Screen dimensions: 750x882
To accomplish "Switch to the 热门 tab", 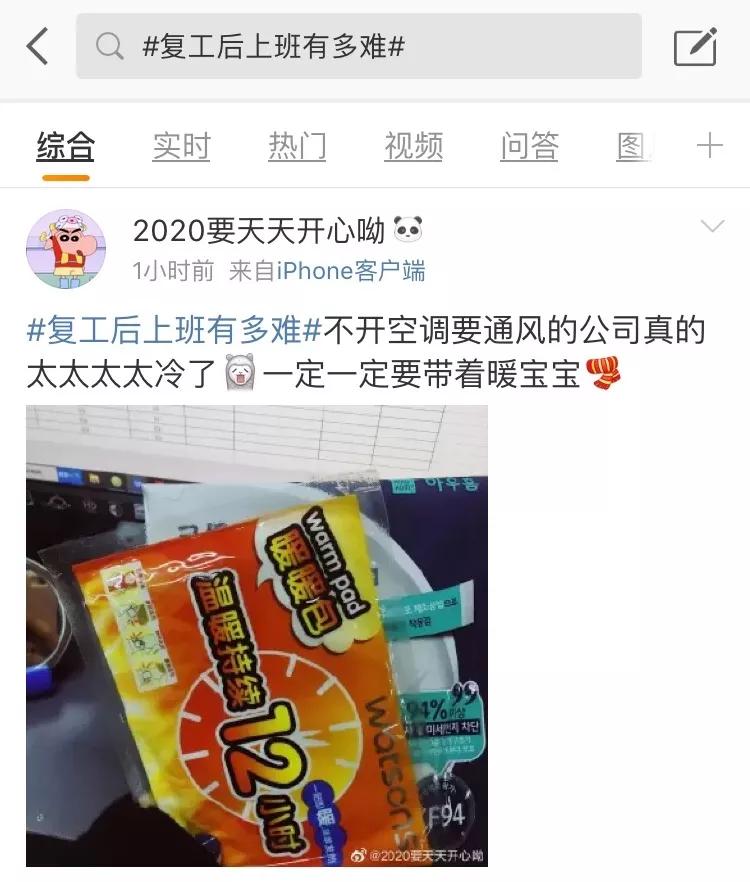I will click(x=296, y=147).
